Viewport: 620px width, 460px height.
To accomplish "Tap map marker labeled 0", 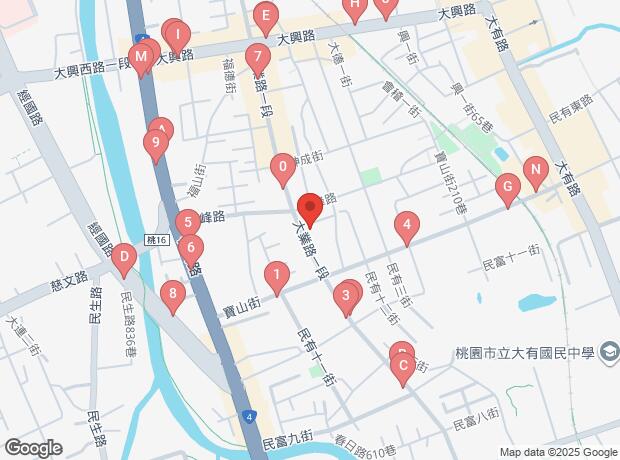I will pos(284,167).
